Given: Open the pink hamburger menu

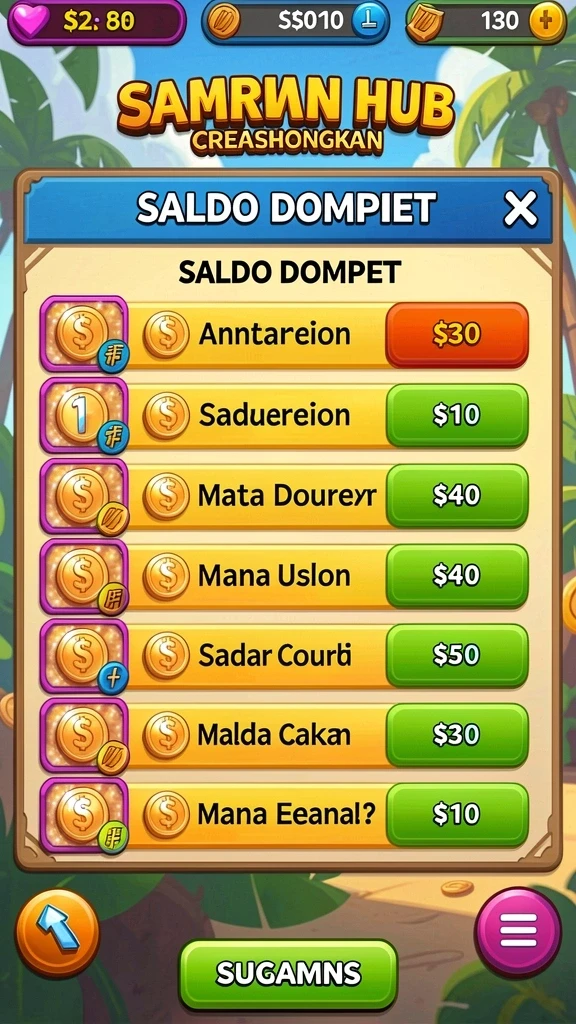Looking at the screenshot, I should 518,931.
